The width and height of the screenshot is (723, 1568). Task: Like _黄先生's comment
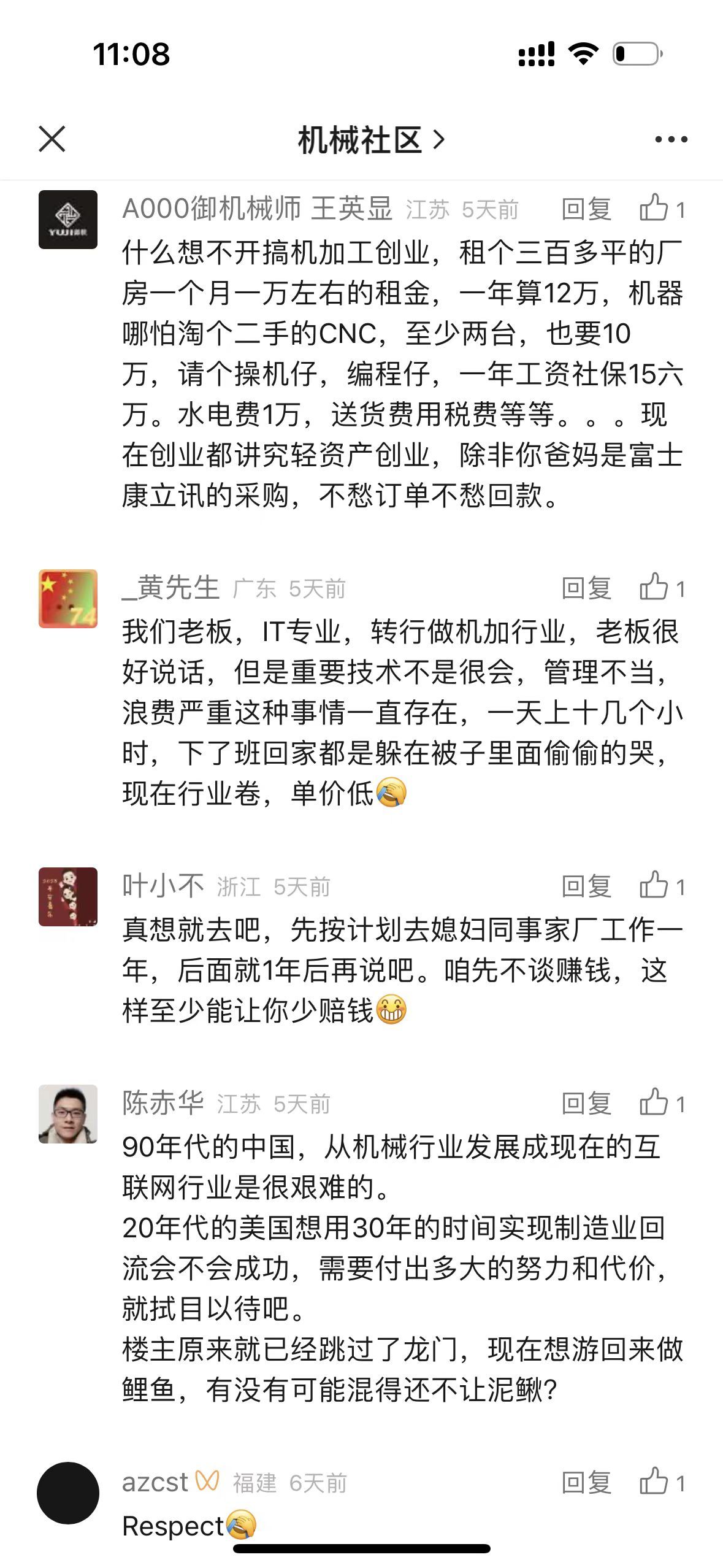[x=660, y=588]
